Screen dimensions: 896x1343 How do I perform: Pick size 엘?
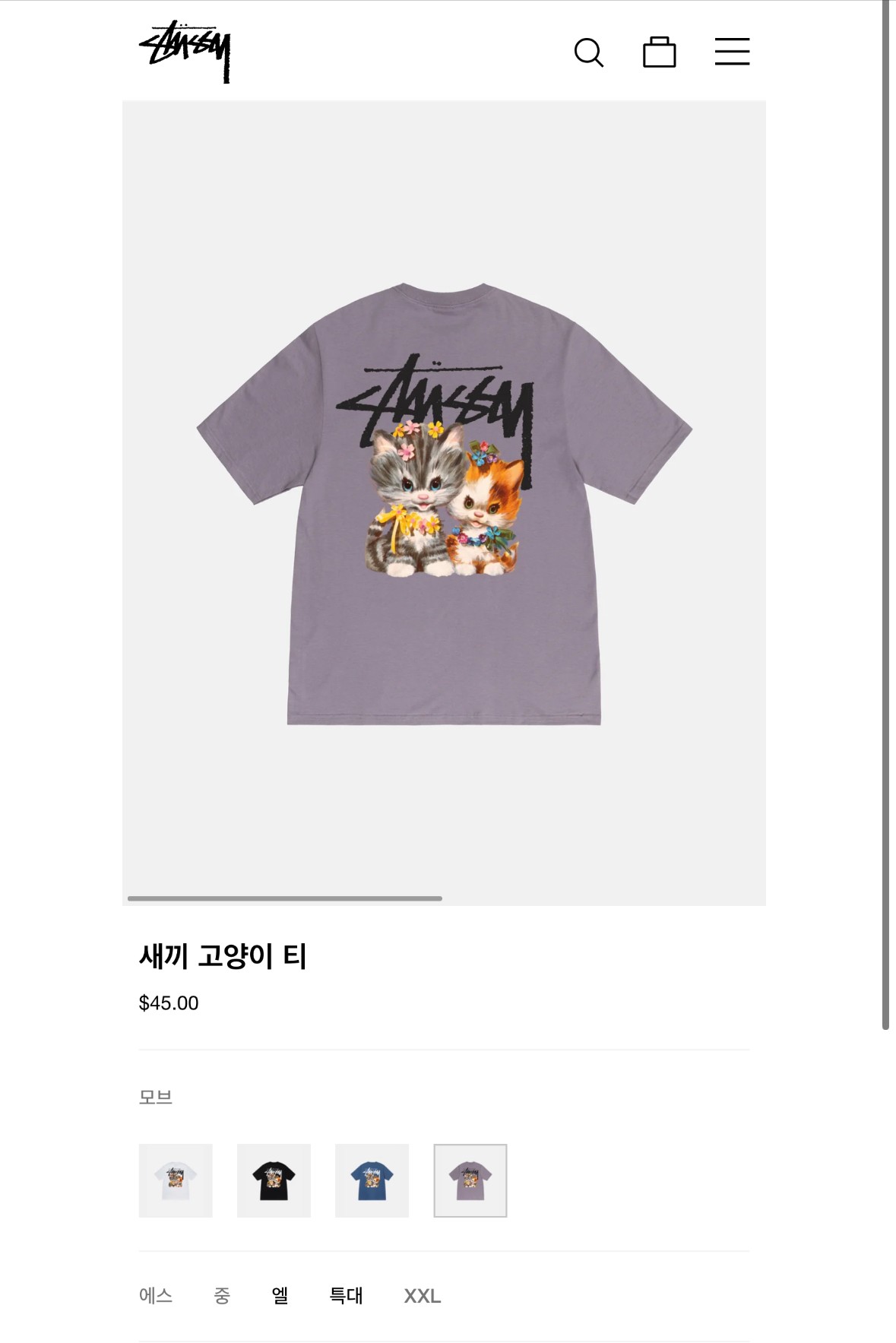pyautogui.click(x=280, y=1296)
